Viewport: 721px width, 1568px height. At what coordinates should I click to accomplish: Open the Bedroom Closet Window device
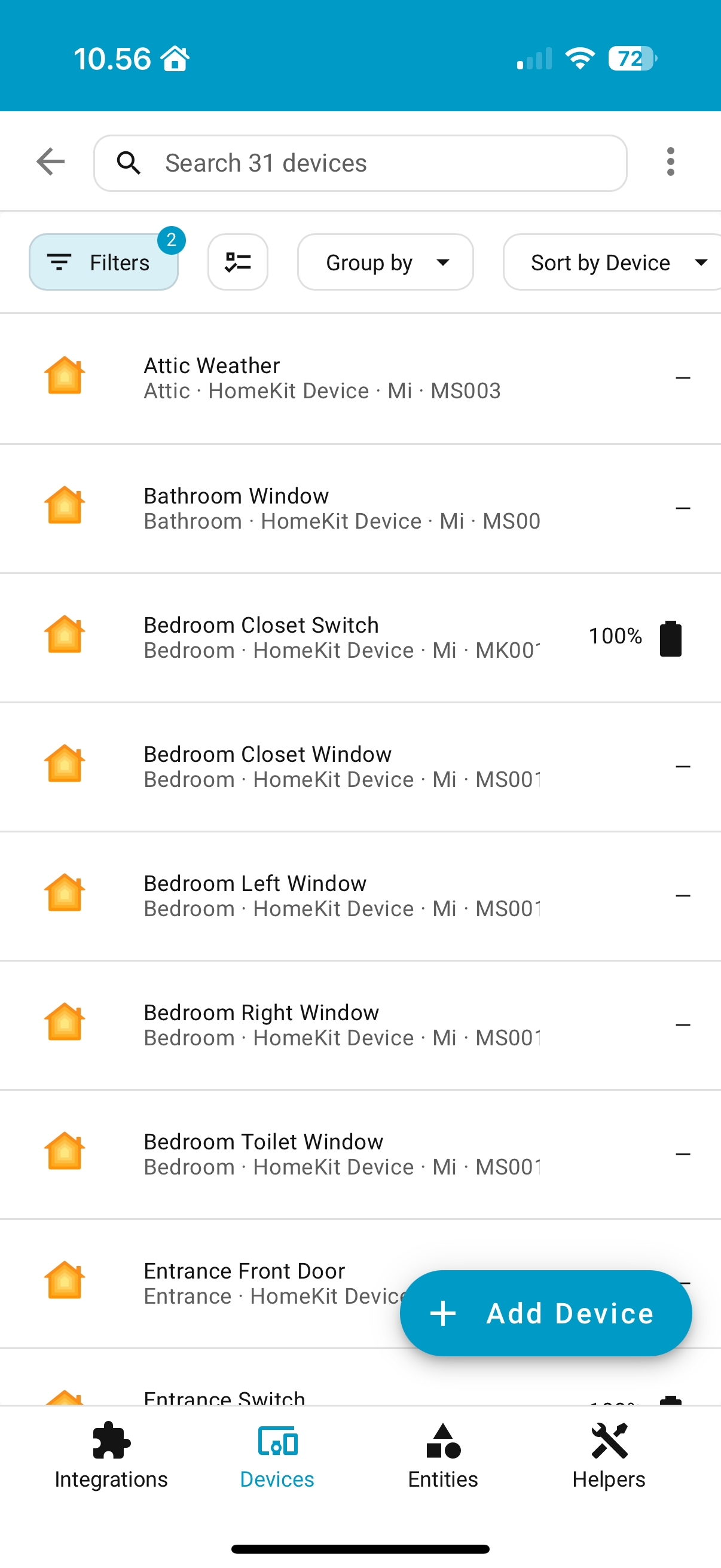[x=341, y=766]
